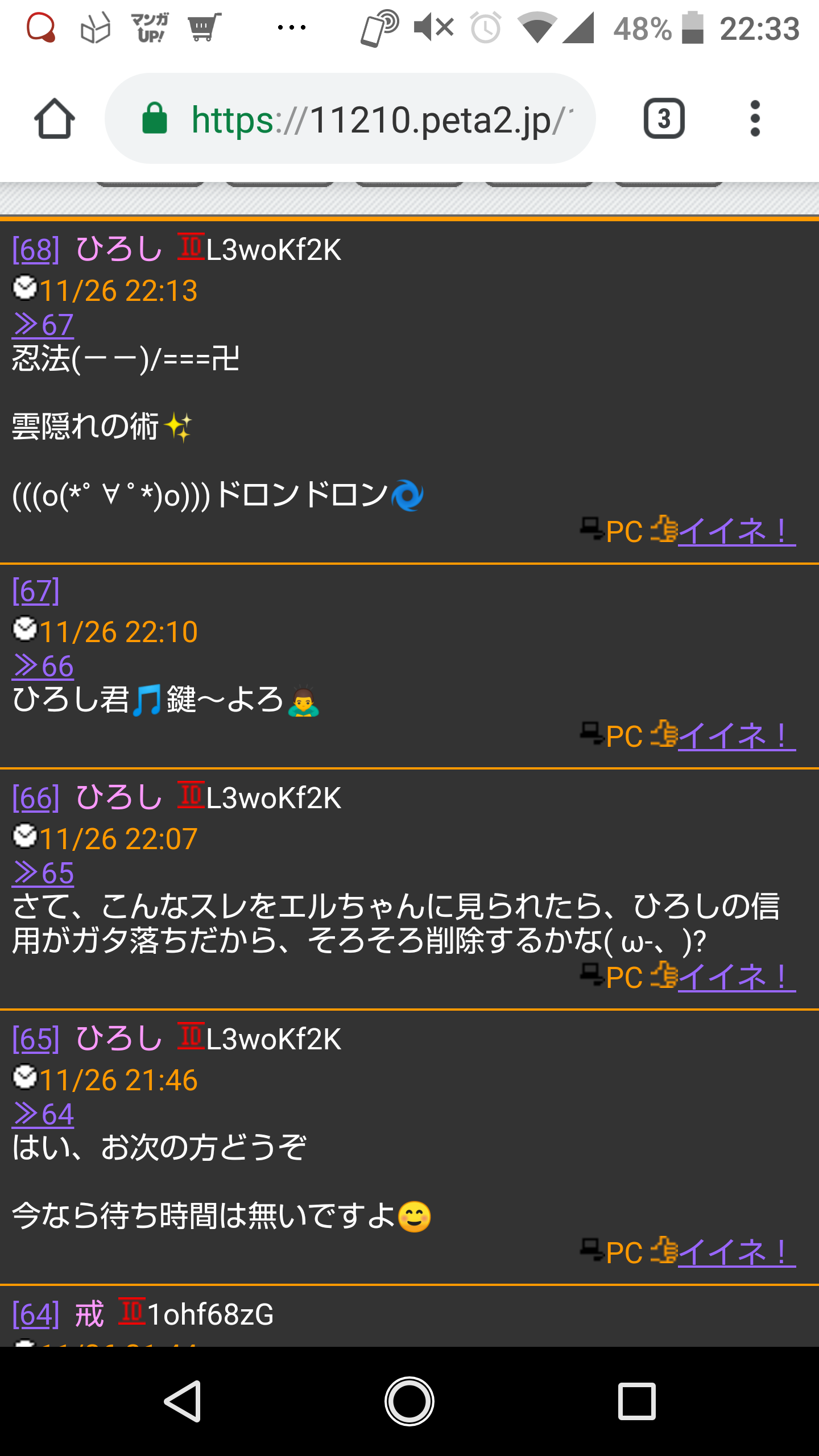Open post number link [65]
The width and height of the screenshot is (819, 1456).
tap(36, 1039)
